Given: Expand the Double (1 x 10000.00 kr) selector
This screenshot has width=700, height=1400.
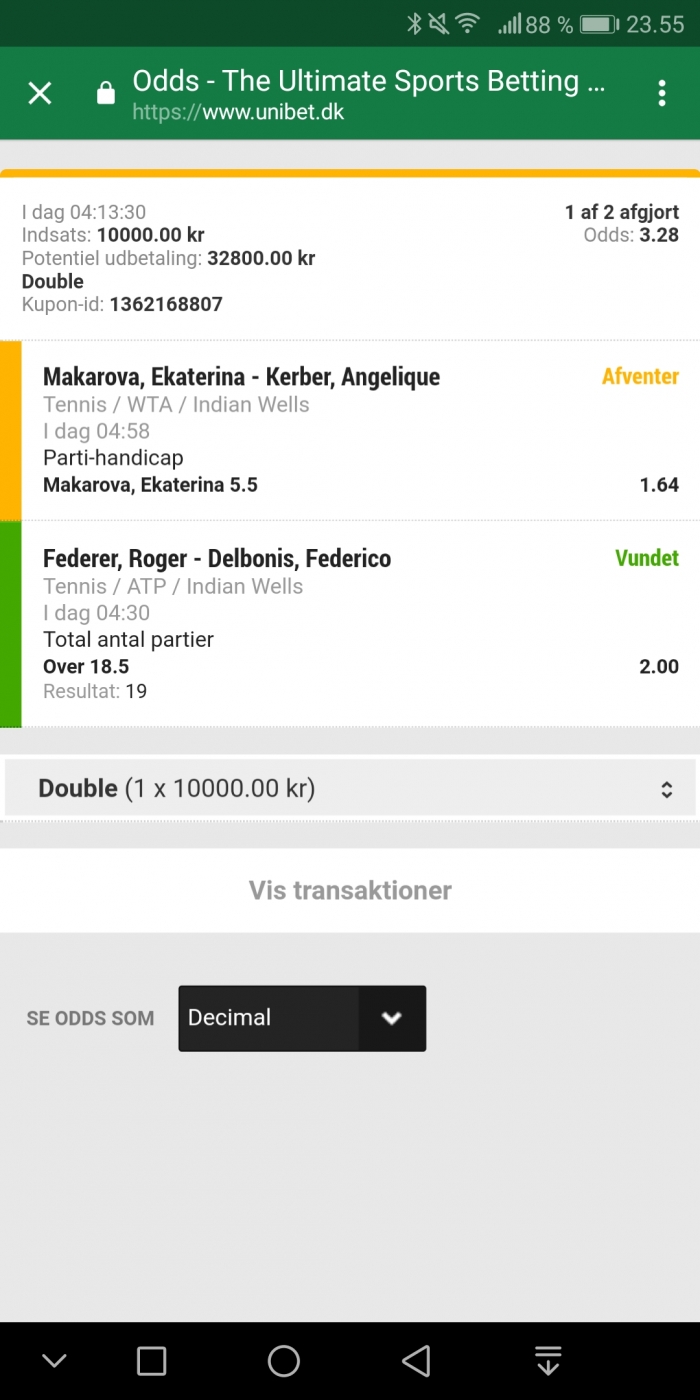Looking at the screenshot, I should tap(350, 788).
